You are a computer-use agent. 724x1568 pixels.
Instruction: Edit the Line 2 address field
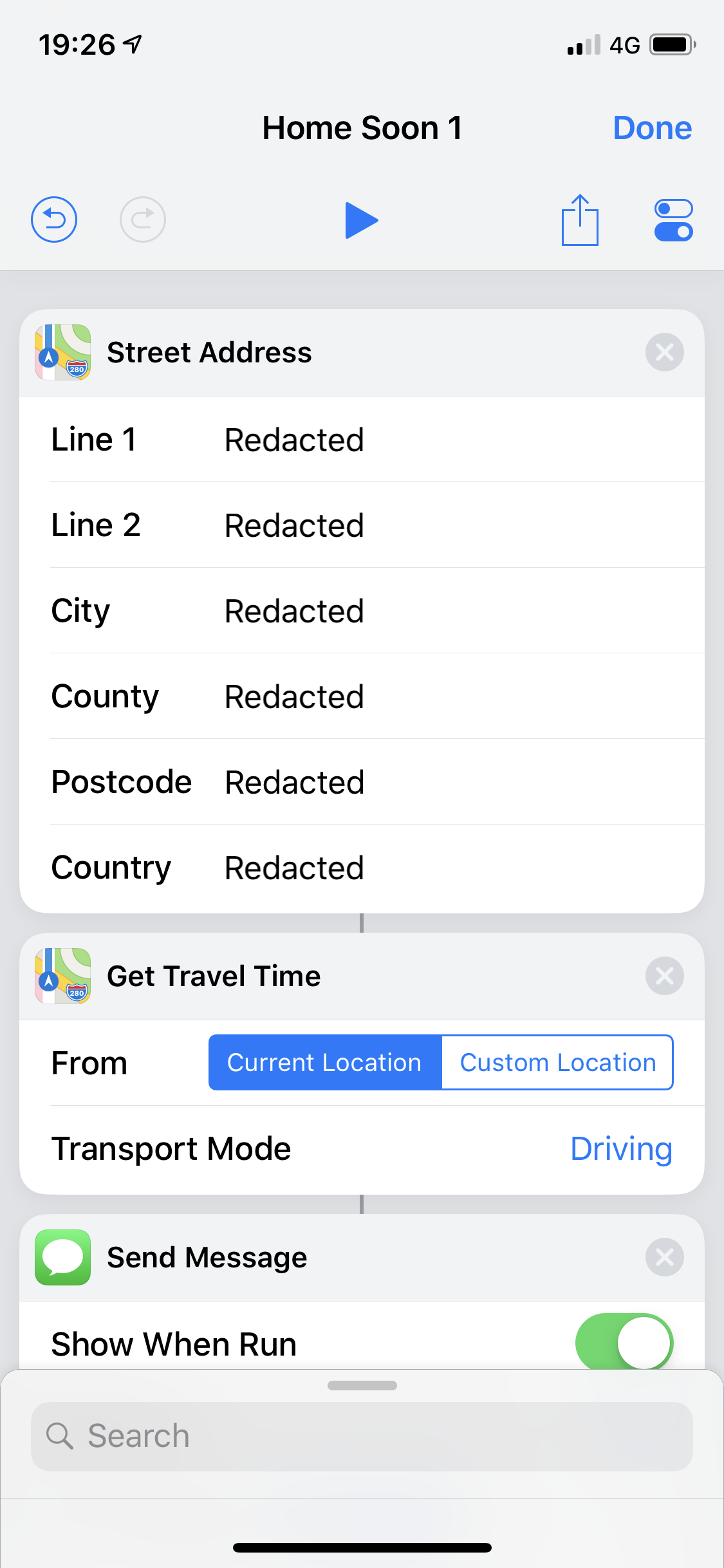(x=362, y=525)
